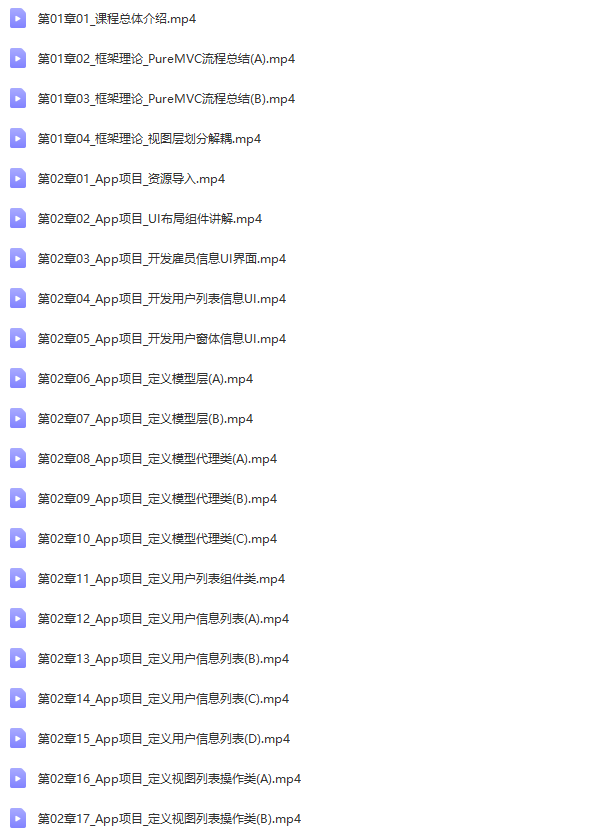Play 第02章02 UI布局组件讲解 video
The height and width of the screenshot is (832, 601).
149,219
